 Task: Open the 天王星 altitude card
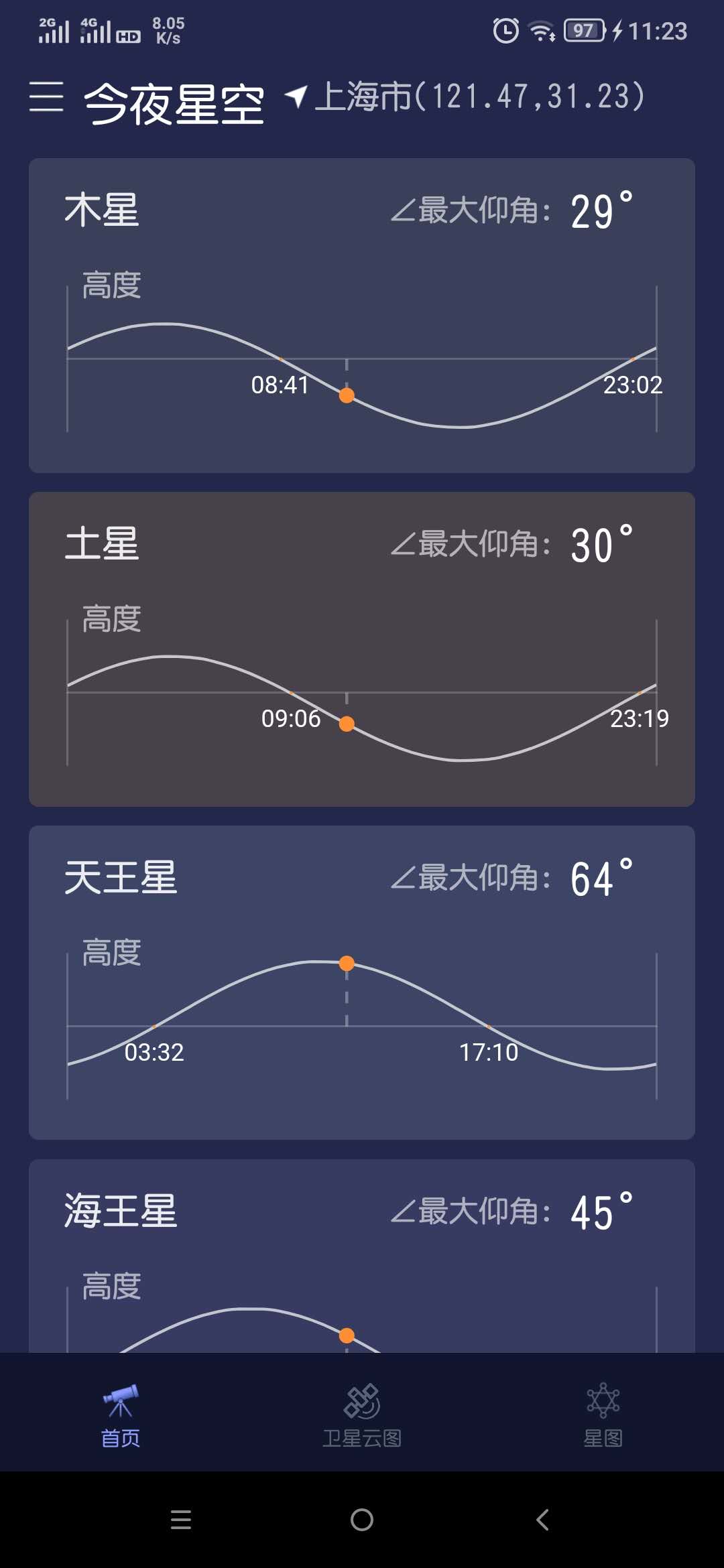361,982
